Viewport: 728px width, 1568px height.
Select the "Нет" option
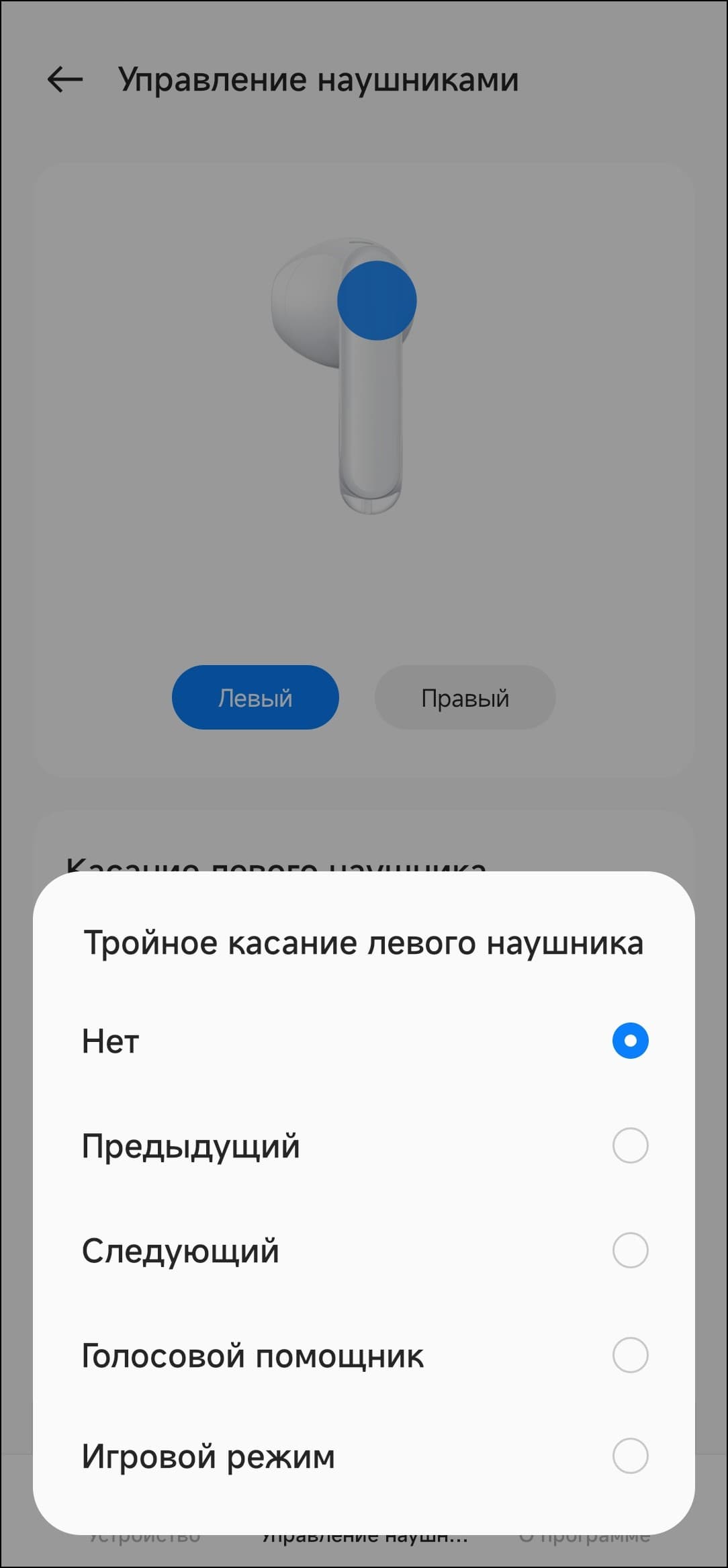630,1041
